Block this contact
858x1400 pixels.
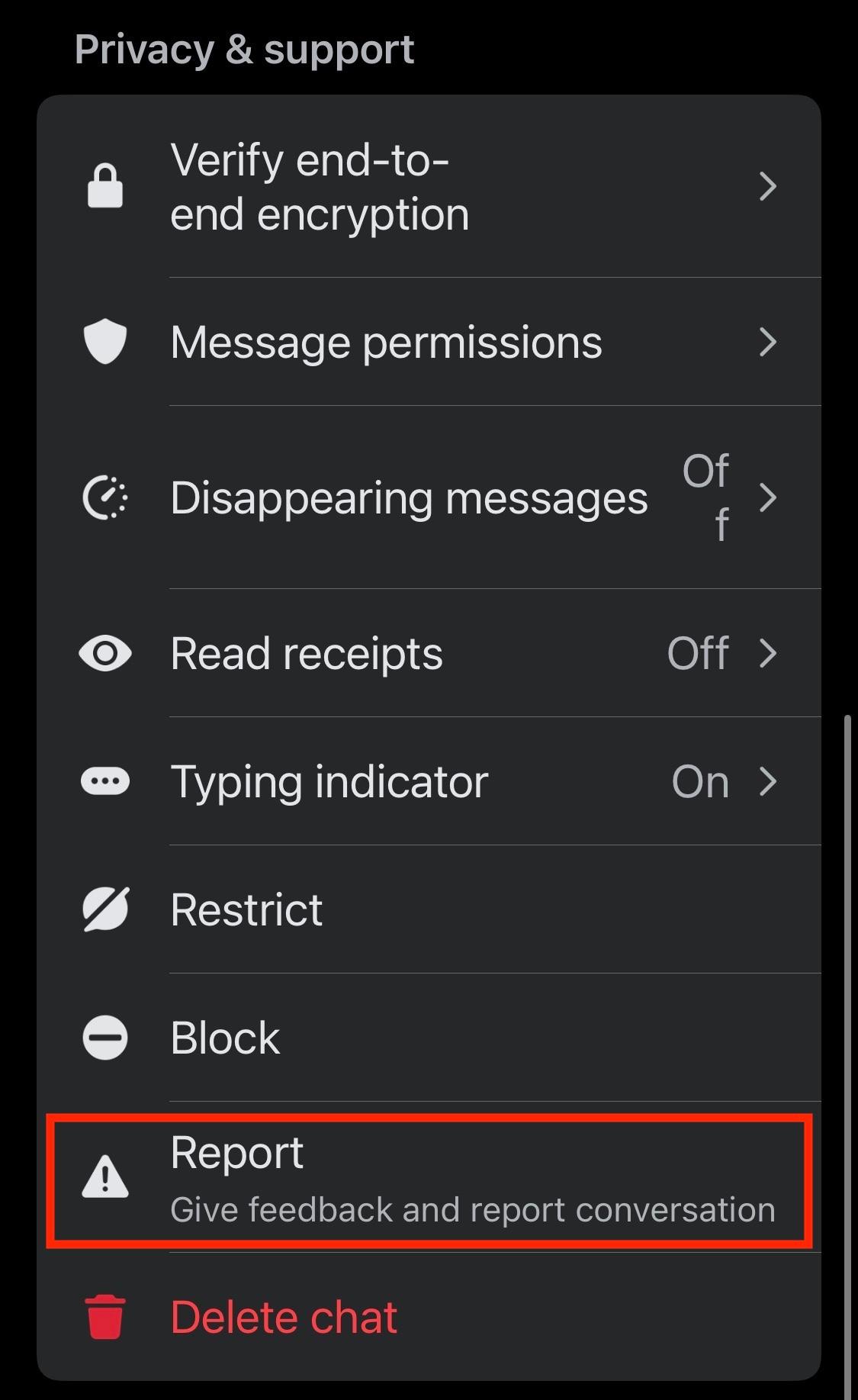(x=427, y=1038)
